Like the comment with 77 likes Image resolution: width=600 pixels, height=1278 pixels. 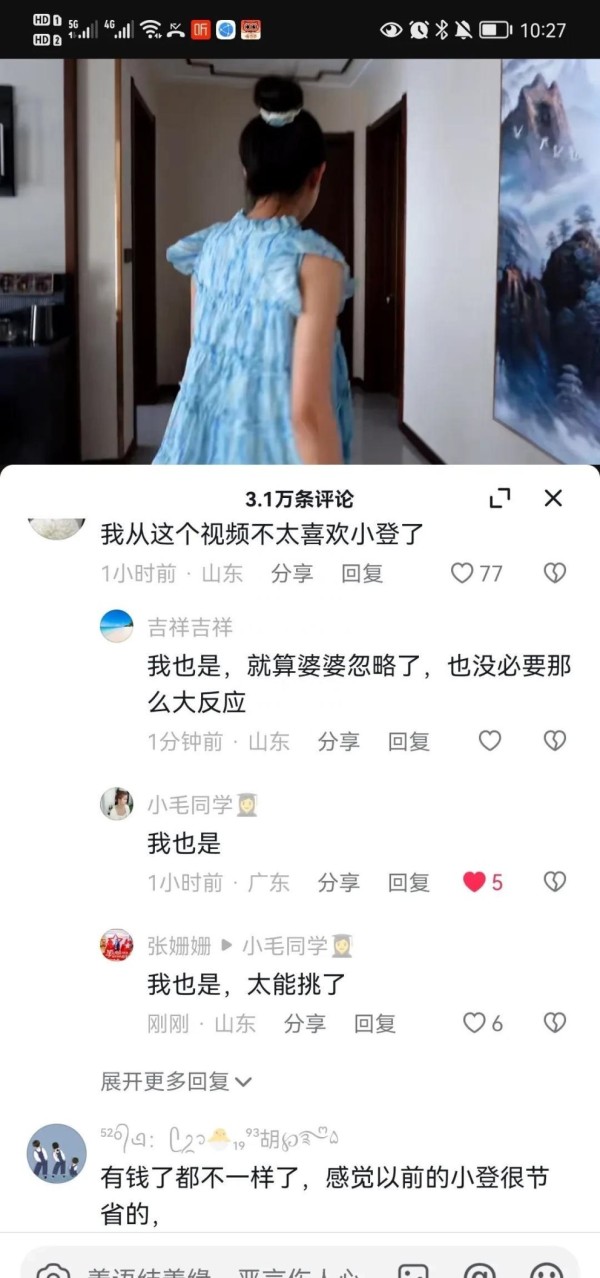coord(462,573)
